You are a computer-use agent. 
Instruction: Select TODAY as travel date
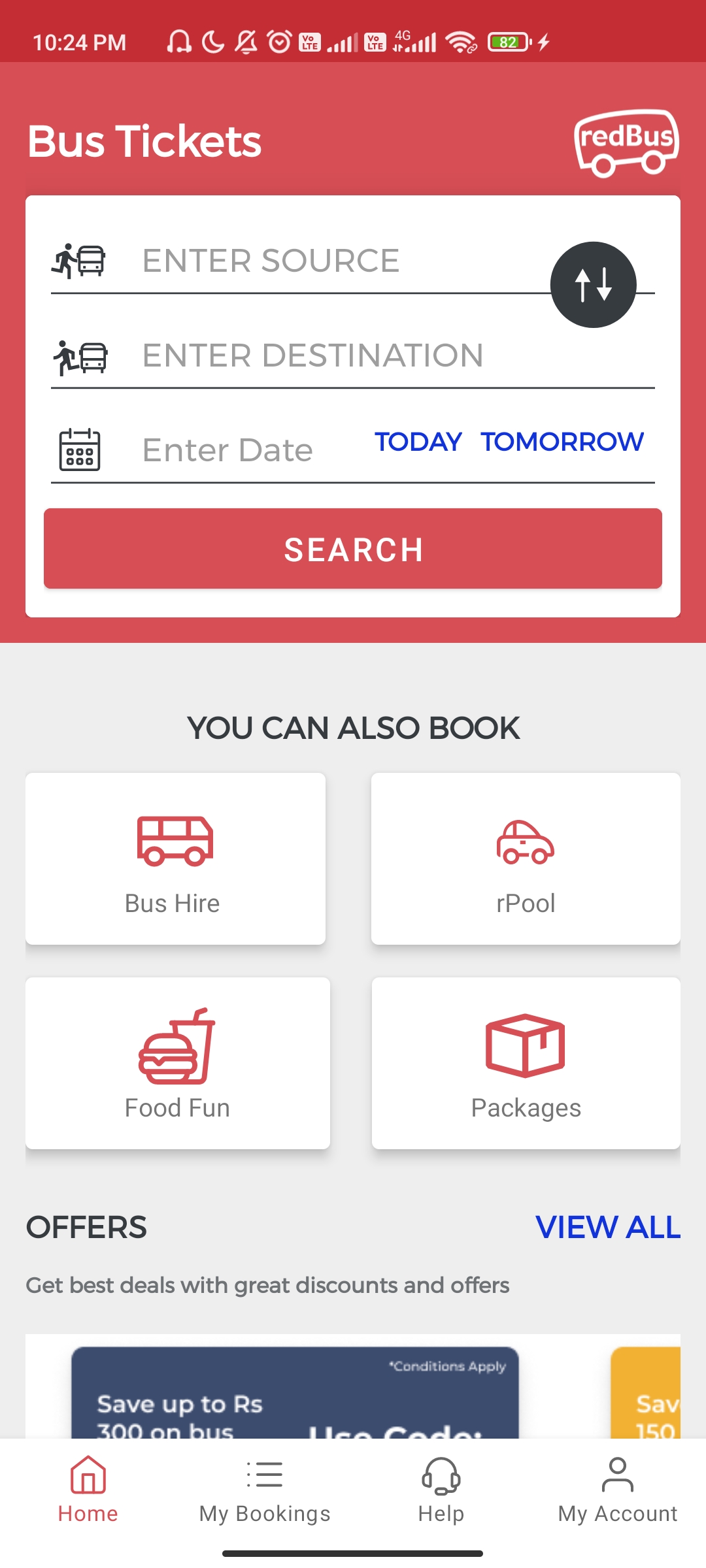point(418,442)
